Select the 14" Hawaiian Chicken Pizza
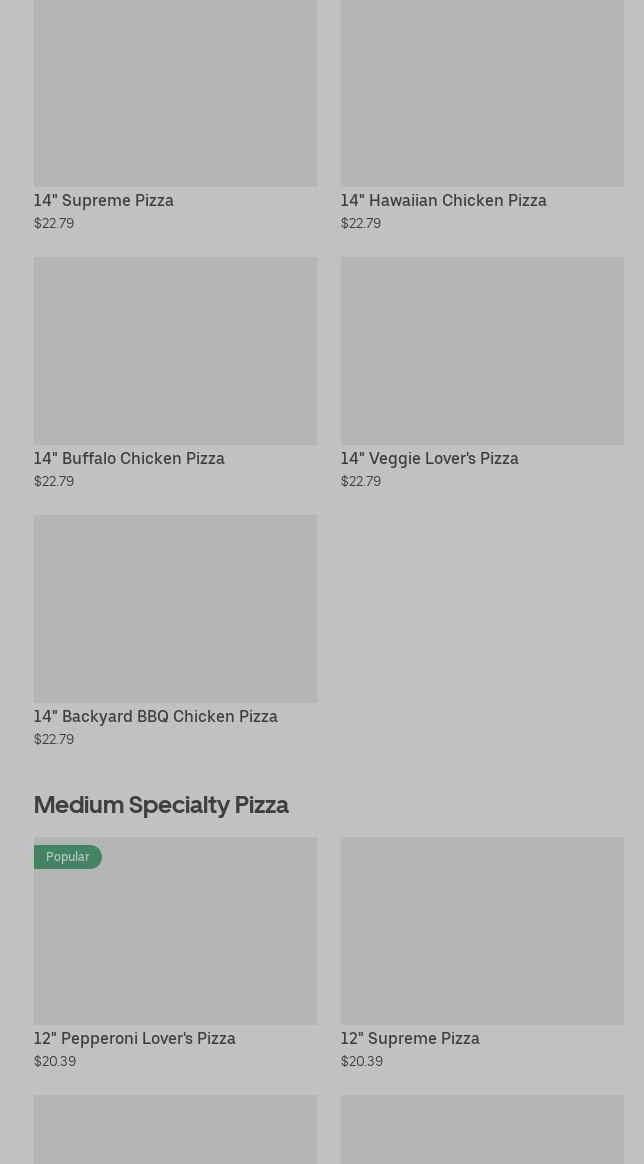The image size is (644, 1164). [481, 110]
